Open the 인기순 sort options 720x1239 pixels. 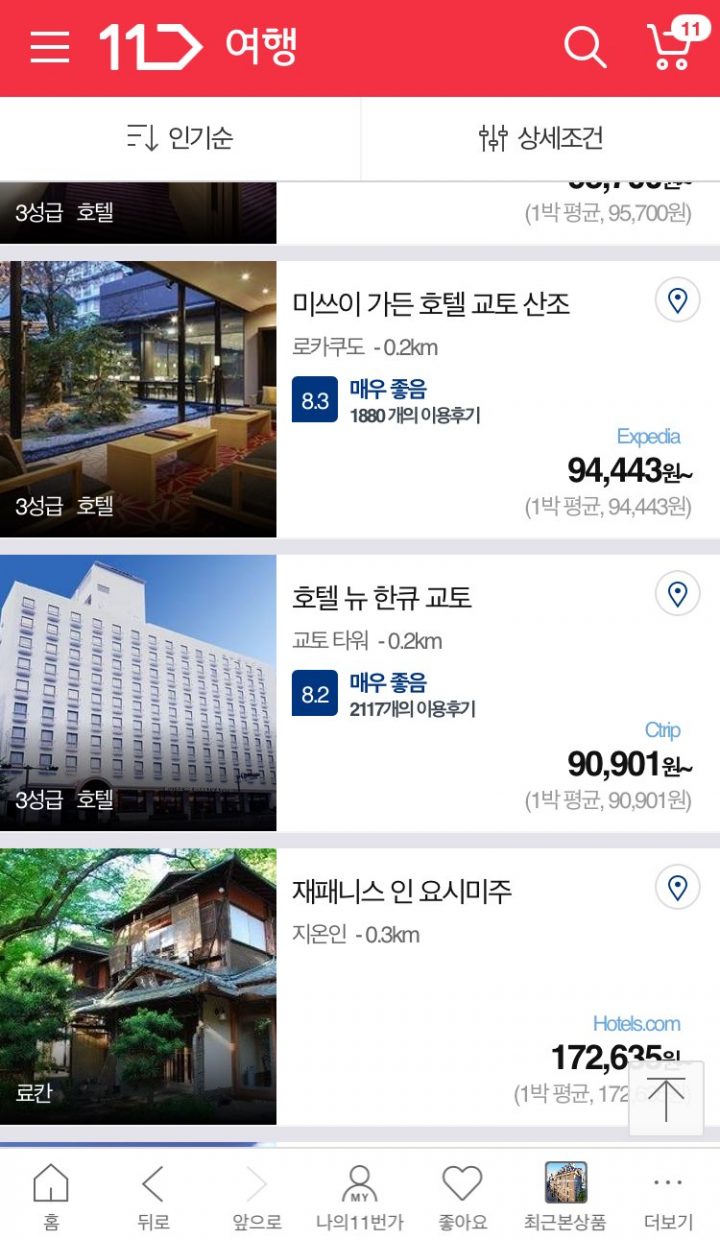[x=180, y=138]
